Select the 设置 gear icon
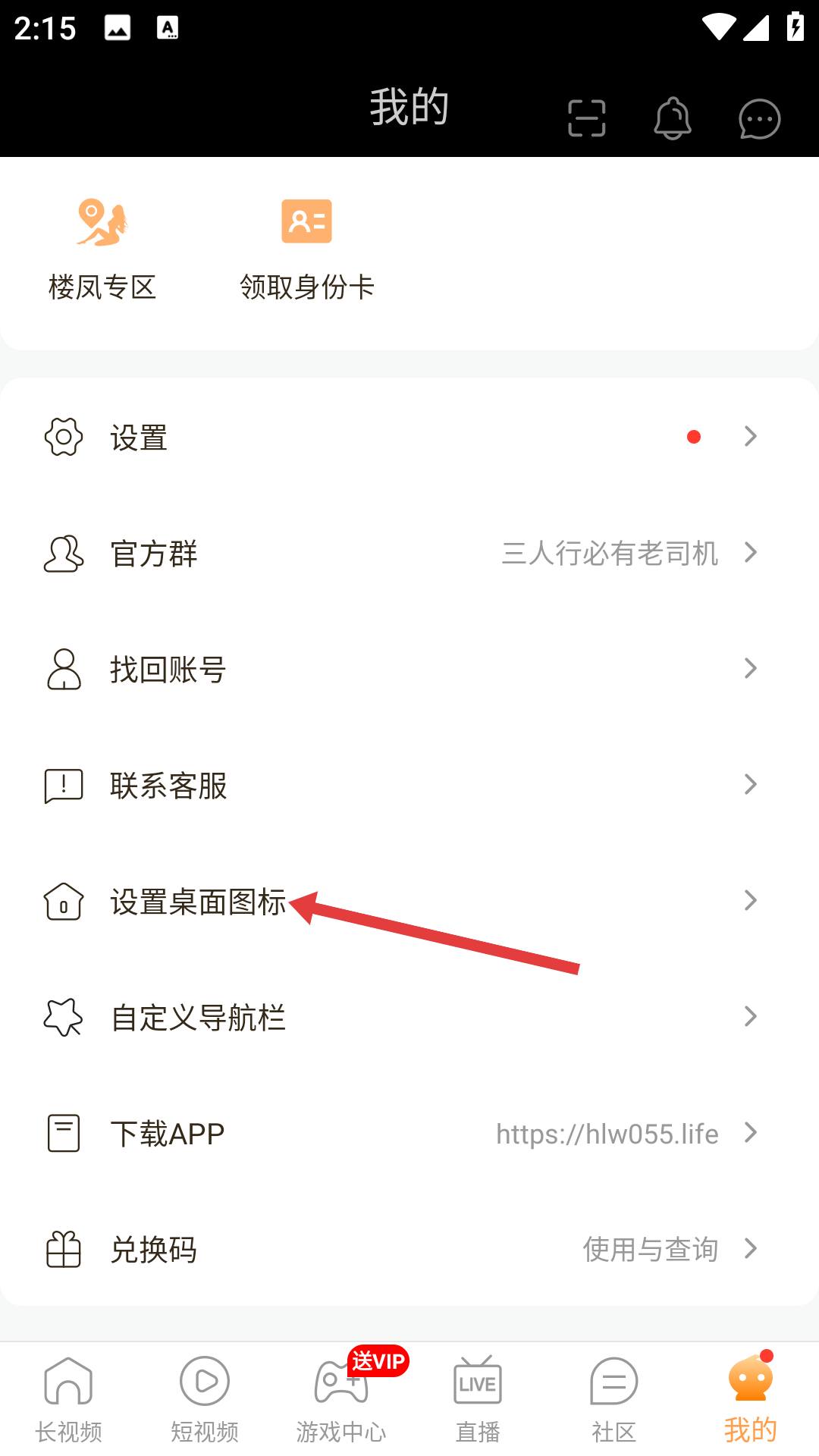Image resolution: width=819 pixels, height=1456 pixels. pyautogui.click(x=63, y=437)
